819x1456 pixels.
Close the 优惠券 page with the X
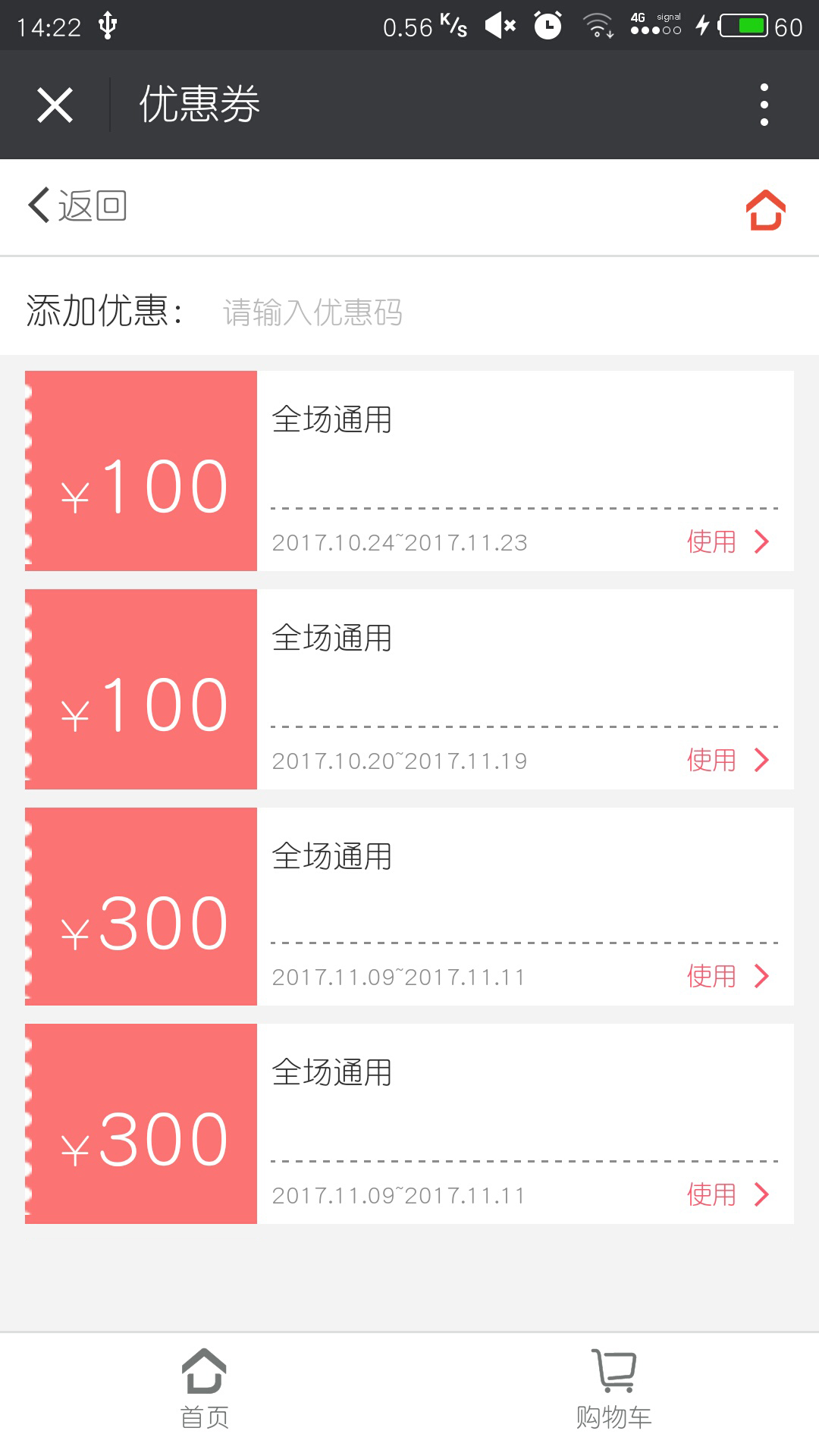tap(55, 105)
